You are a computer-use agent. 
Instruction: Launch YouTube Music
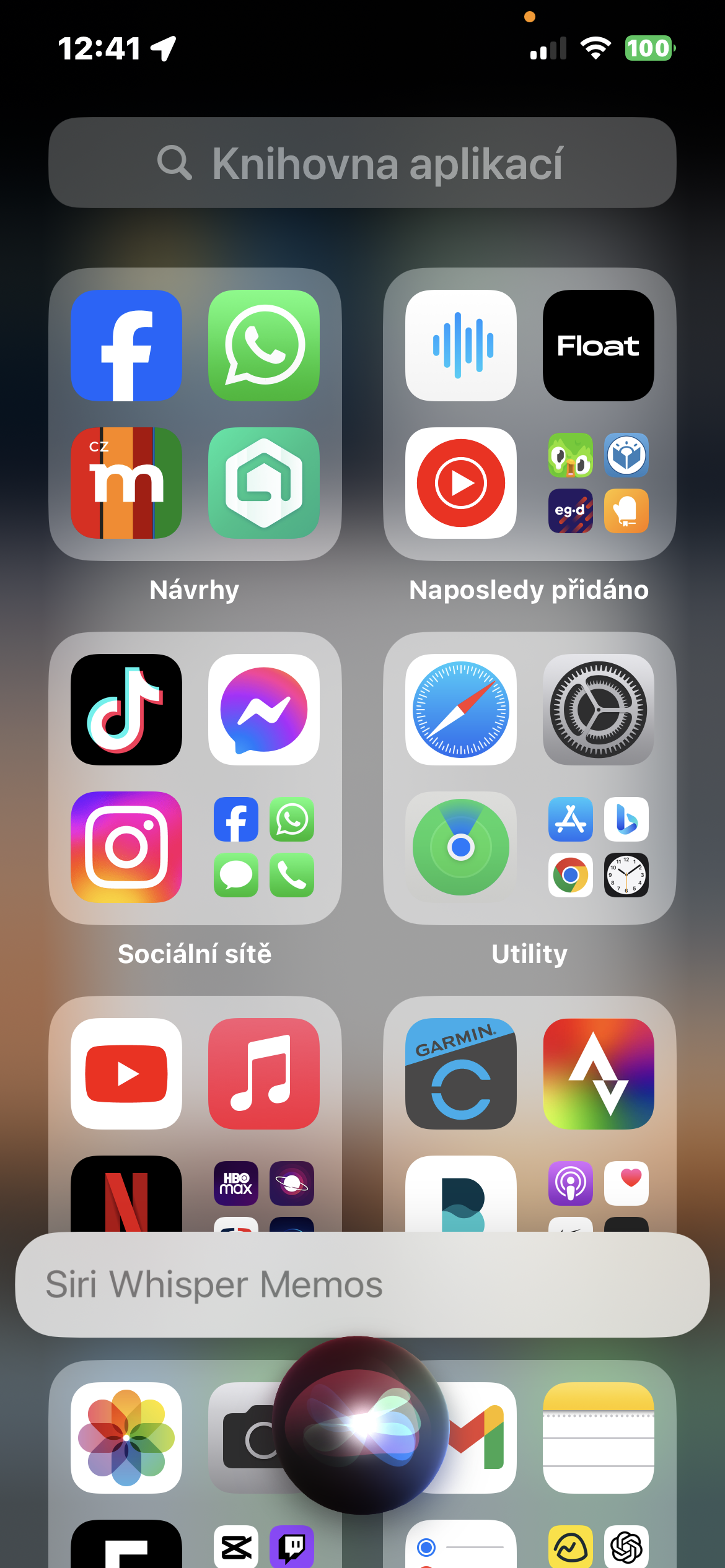[x=460, y=483]
